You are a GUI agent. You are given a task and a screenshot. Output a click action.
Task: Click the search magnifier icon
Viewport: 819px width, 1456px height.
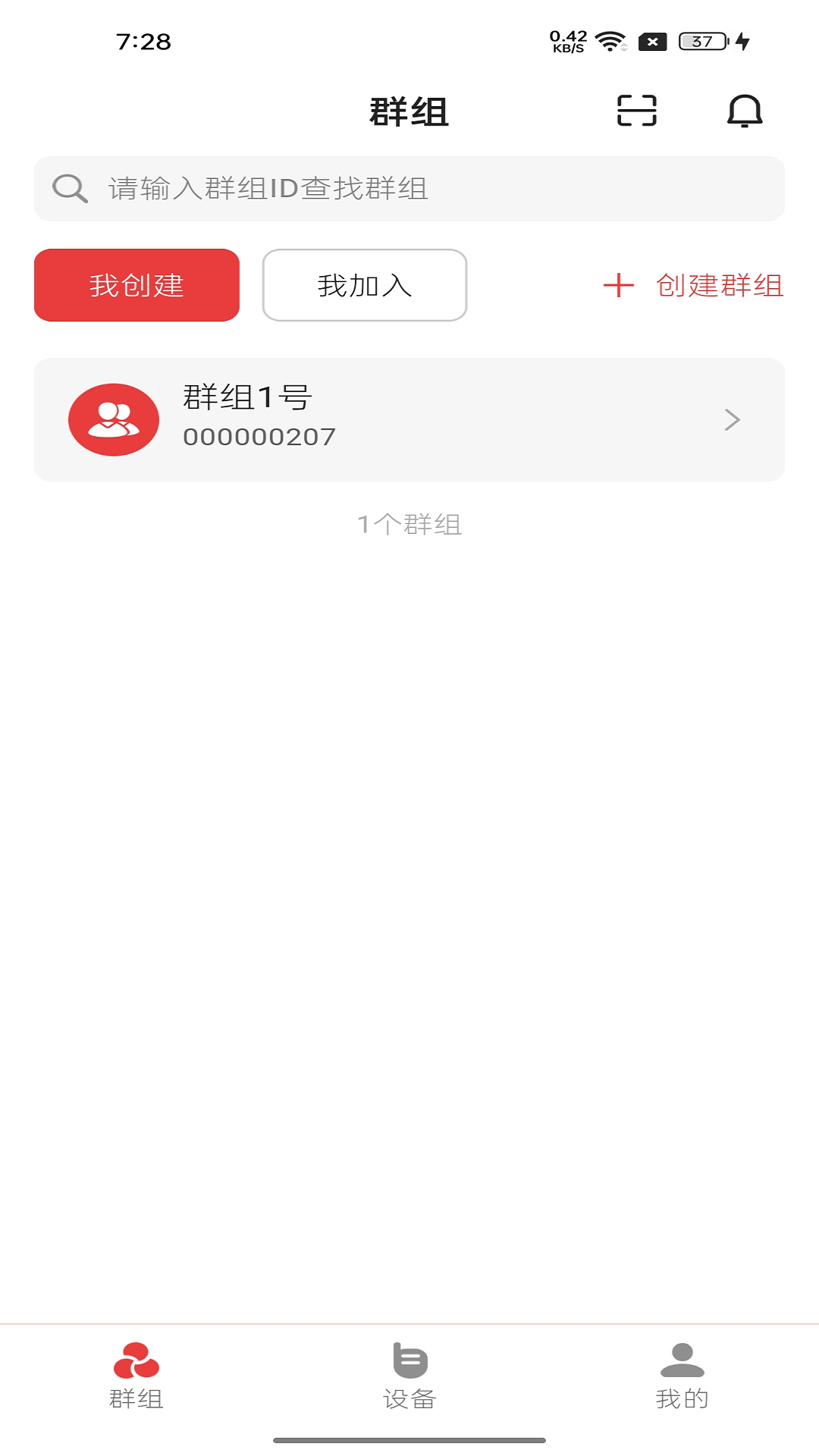coord(70,187)
